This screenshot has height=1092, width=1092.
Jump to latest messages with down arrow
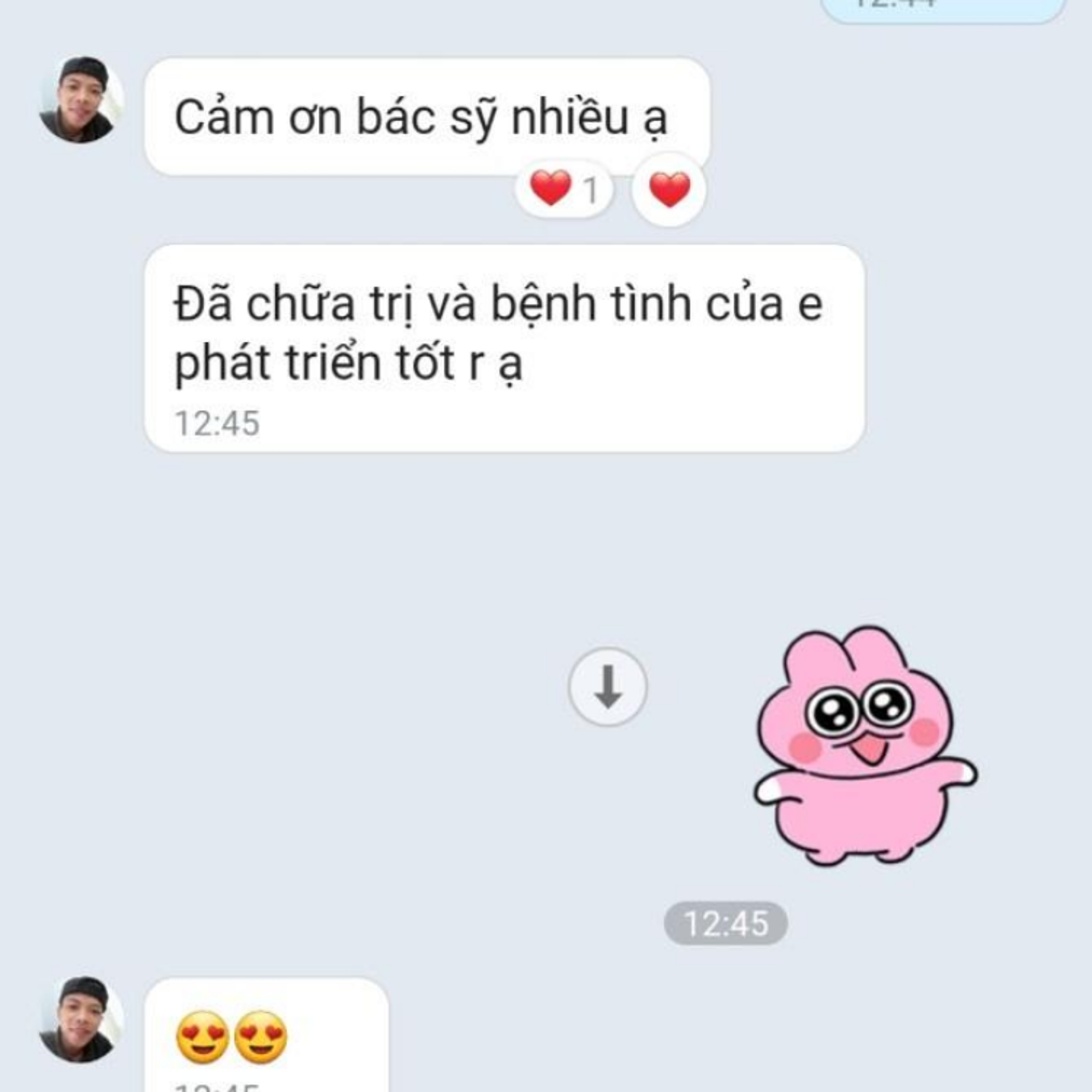[608, 686]
